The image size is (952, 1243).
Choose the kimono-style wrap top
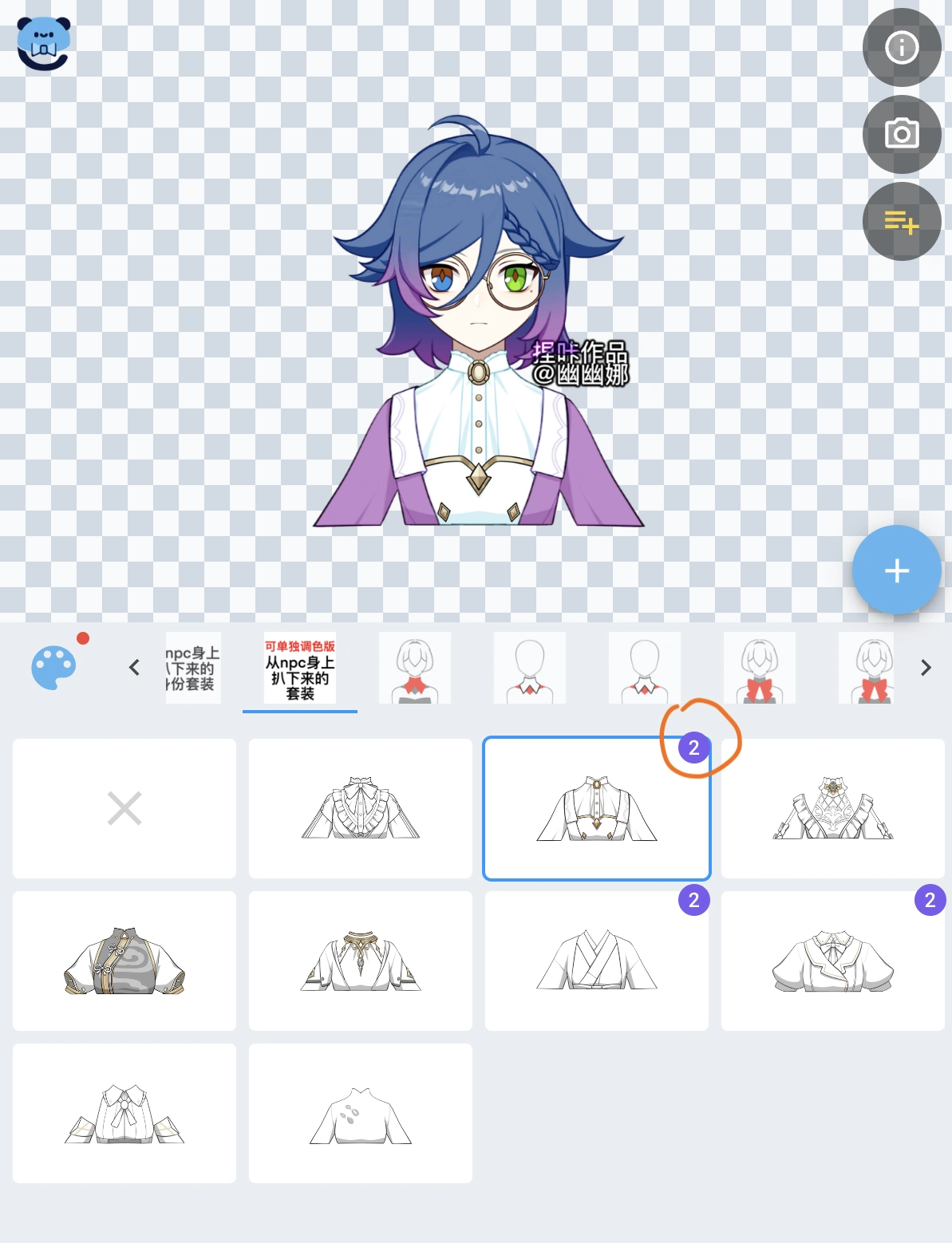(x=596, y=961)
